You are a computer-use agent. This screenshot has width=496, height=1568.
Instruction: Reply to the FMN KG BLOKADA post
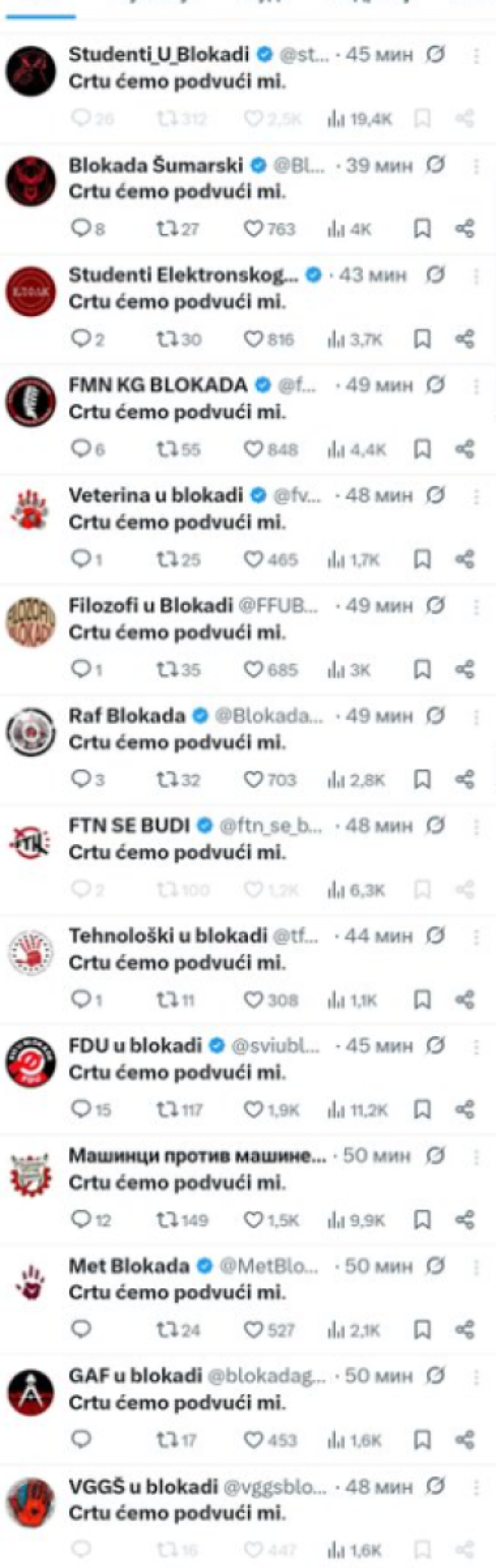pyautogui.click(x=81, y=449)
